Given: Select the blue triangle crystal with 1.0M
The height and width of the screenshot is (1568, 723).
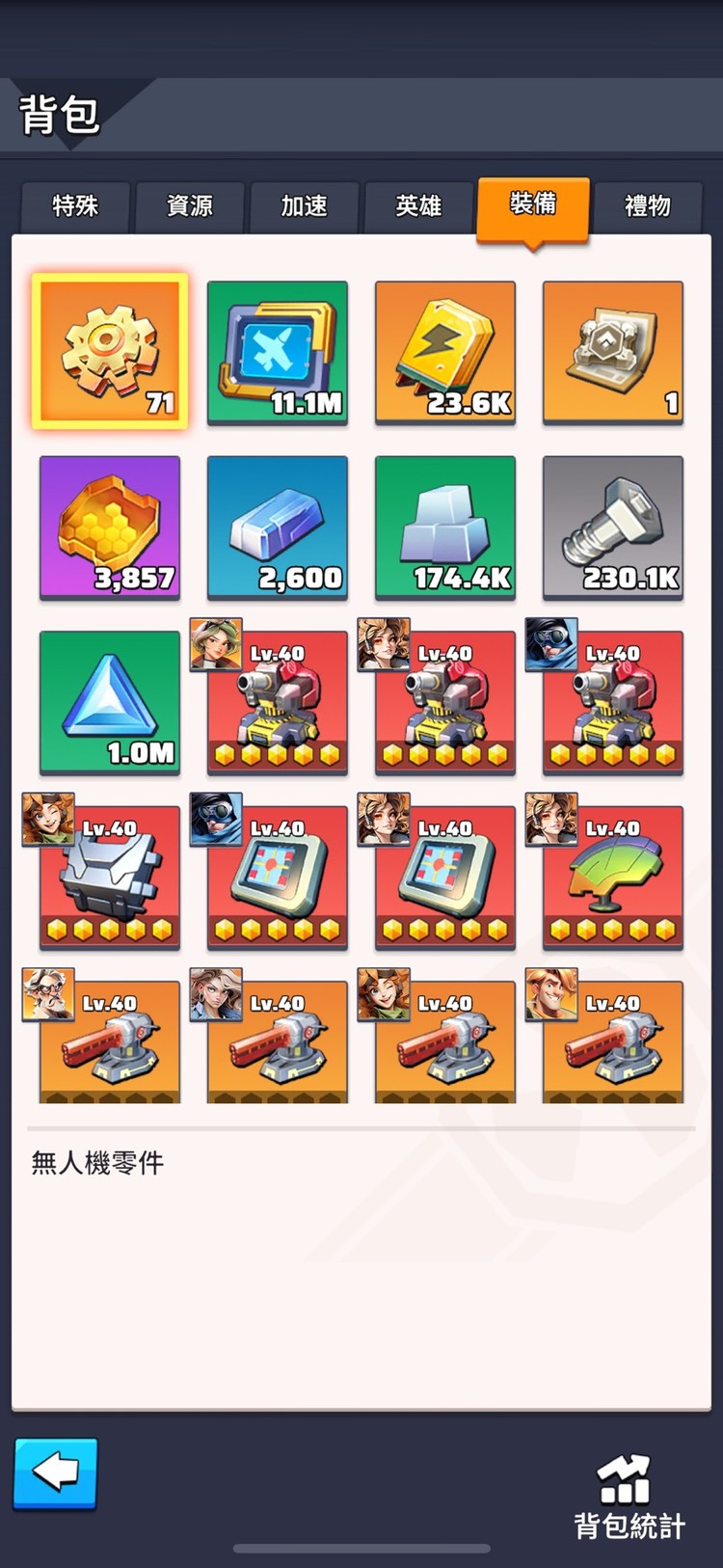Looking at the screenshot, I should click(x=110, y=701).
